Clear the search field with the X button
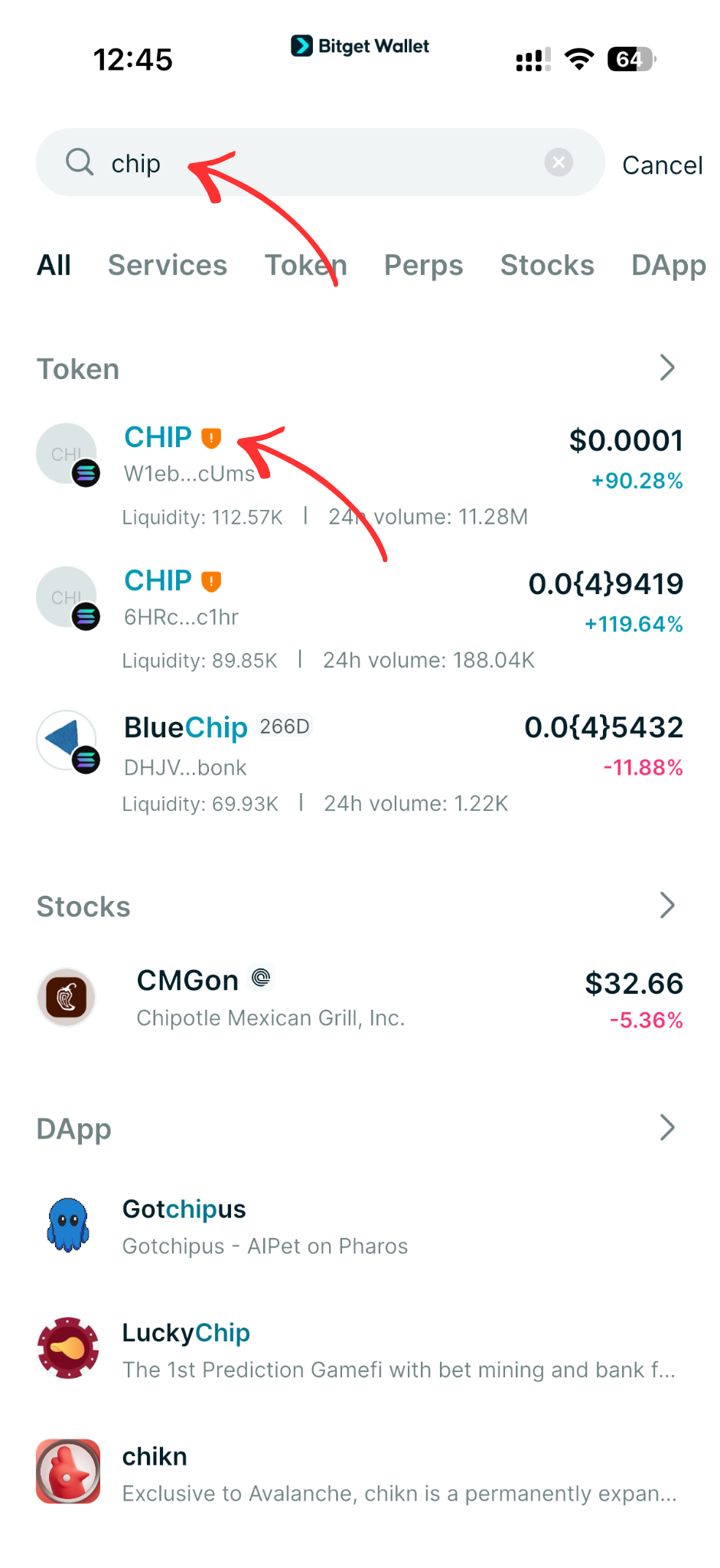 559,162
